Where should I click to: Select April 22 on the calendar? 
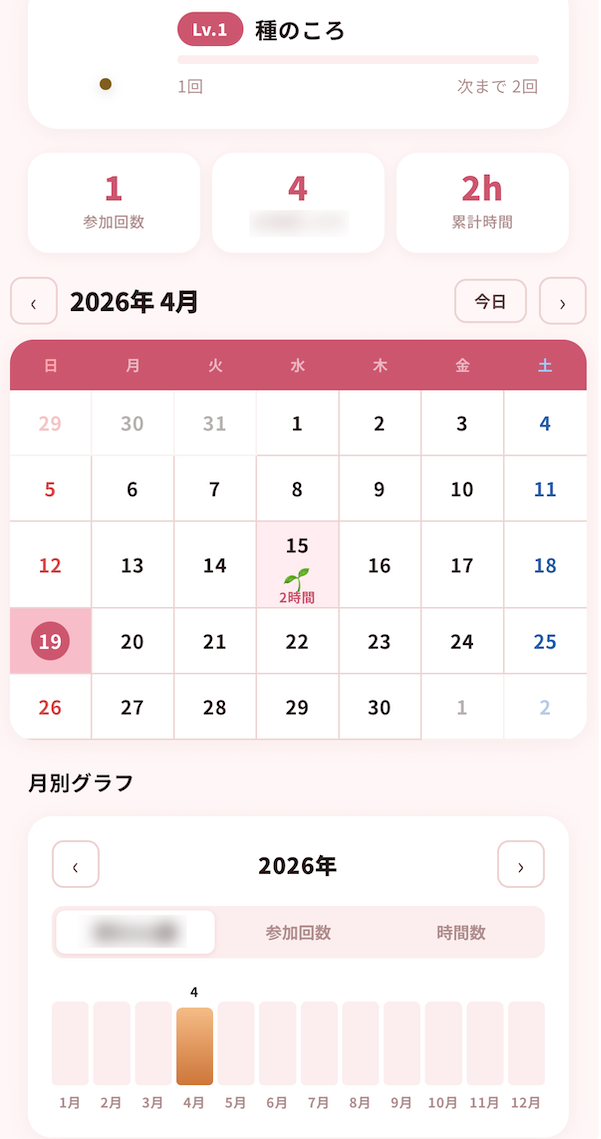[x=297, y=641]
